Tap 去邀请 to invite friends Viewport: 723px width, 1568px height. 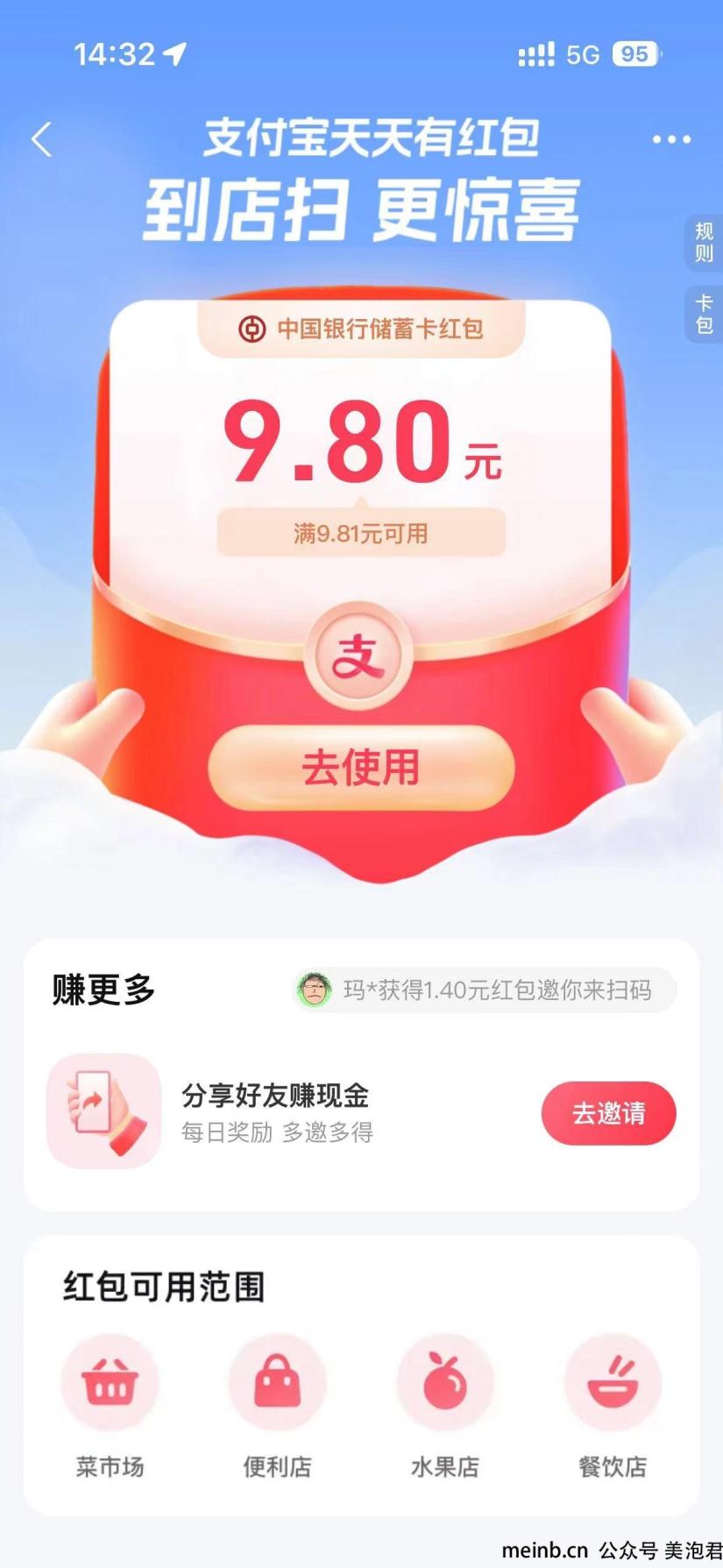tap(608, 1113)
